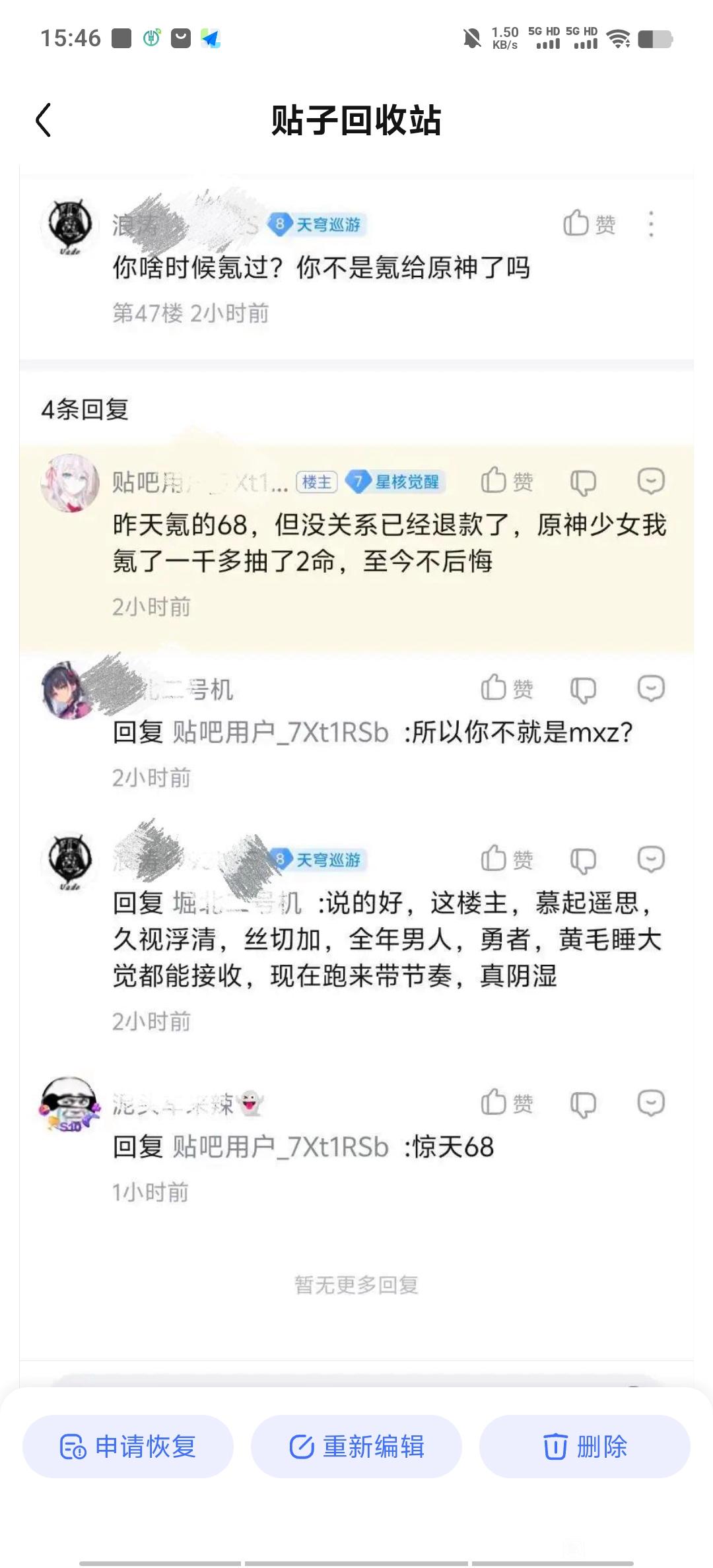Open overflow menu on the 47楼 comment
Image resolution: width=713 pixels, height=1568 pixels.
(x=651, y=224)
